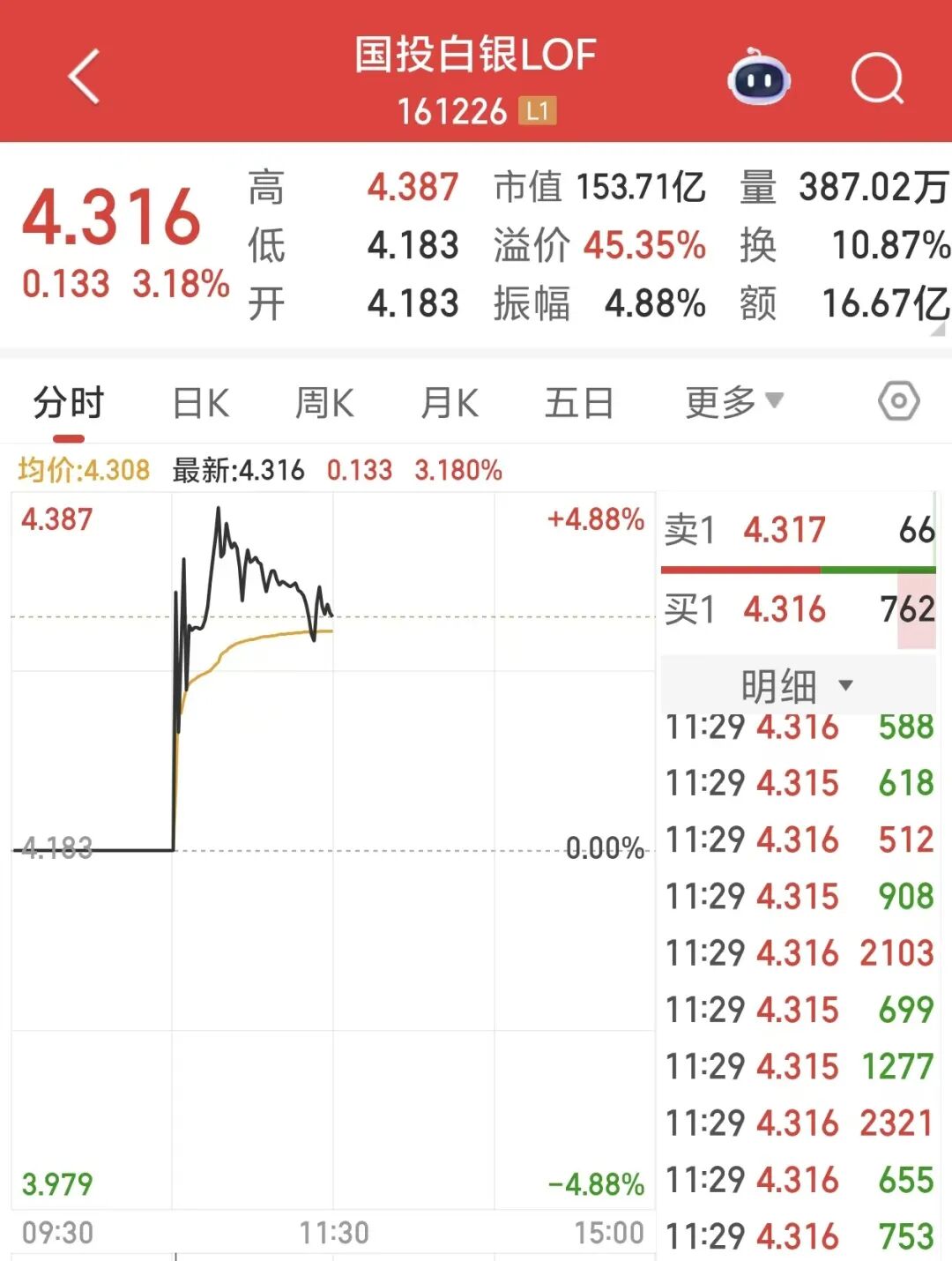952x1261 pixels.
Task: Switch to the 日K chart tab
Action: coord(201,403)
